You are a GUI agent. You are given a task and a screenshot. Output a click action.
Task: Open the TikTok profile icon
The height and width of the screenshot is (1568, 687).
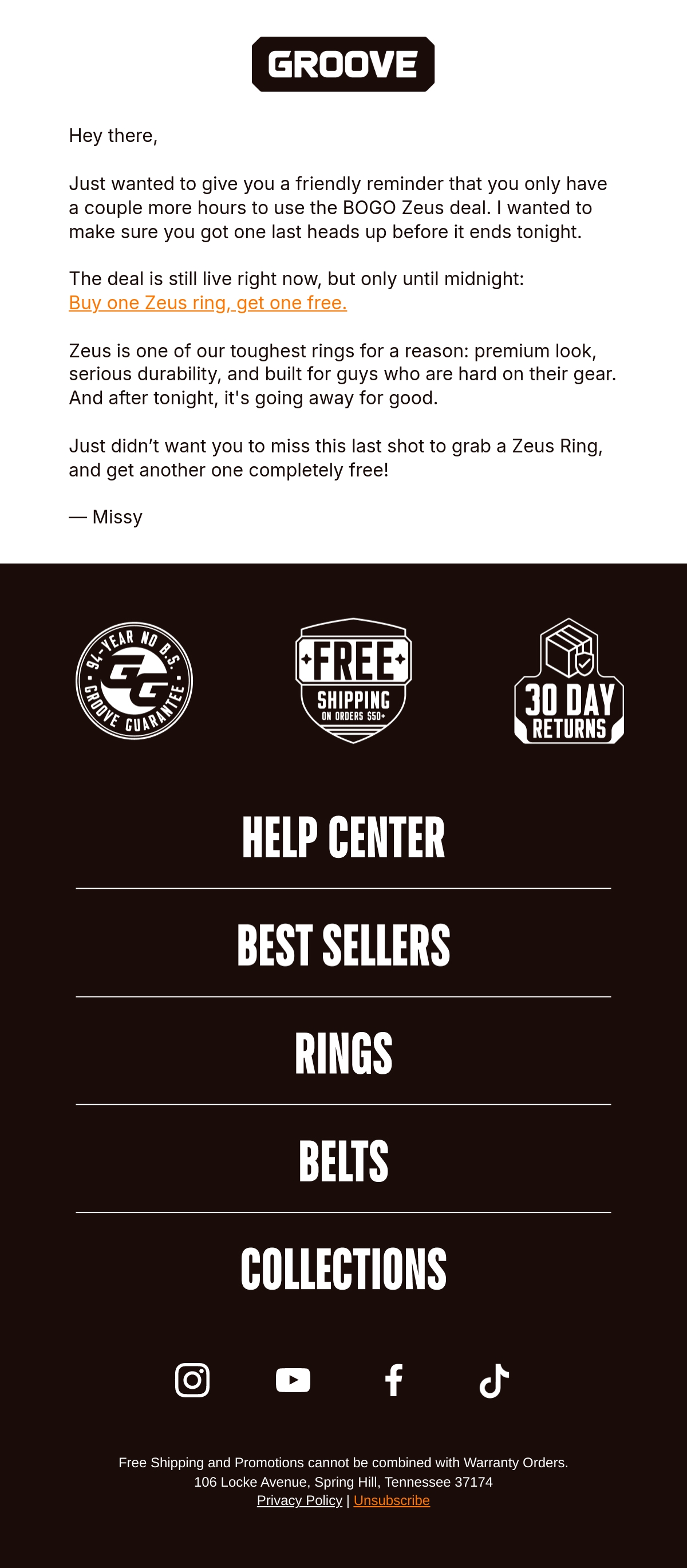coord(494,1381)
